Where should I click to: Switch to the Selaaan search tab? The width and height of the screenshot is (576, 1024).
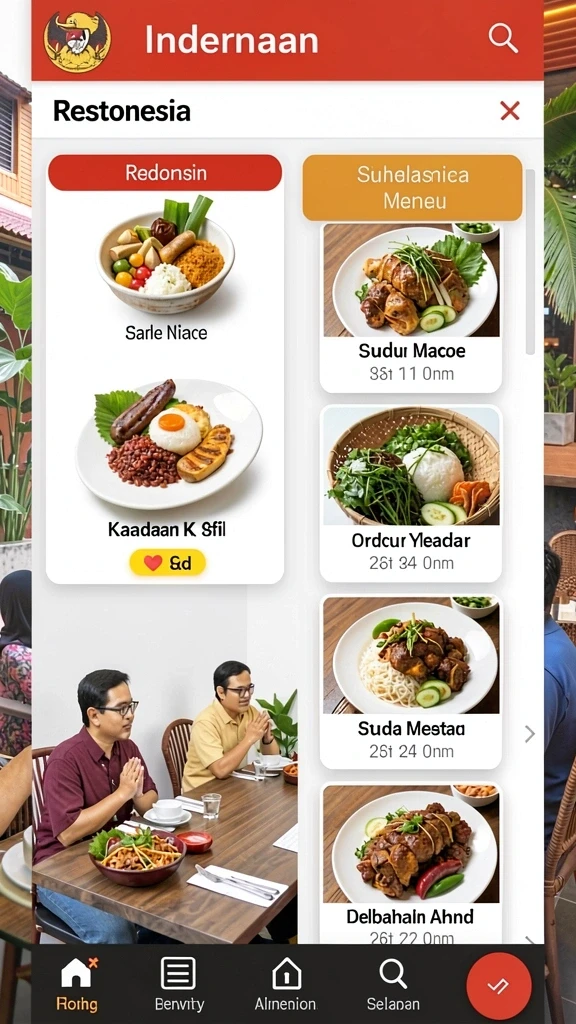tap(393, 984)
